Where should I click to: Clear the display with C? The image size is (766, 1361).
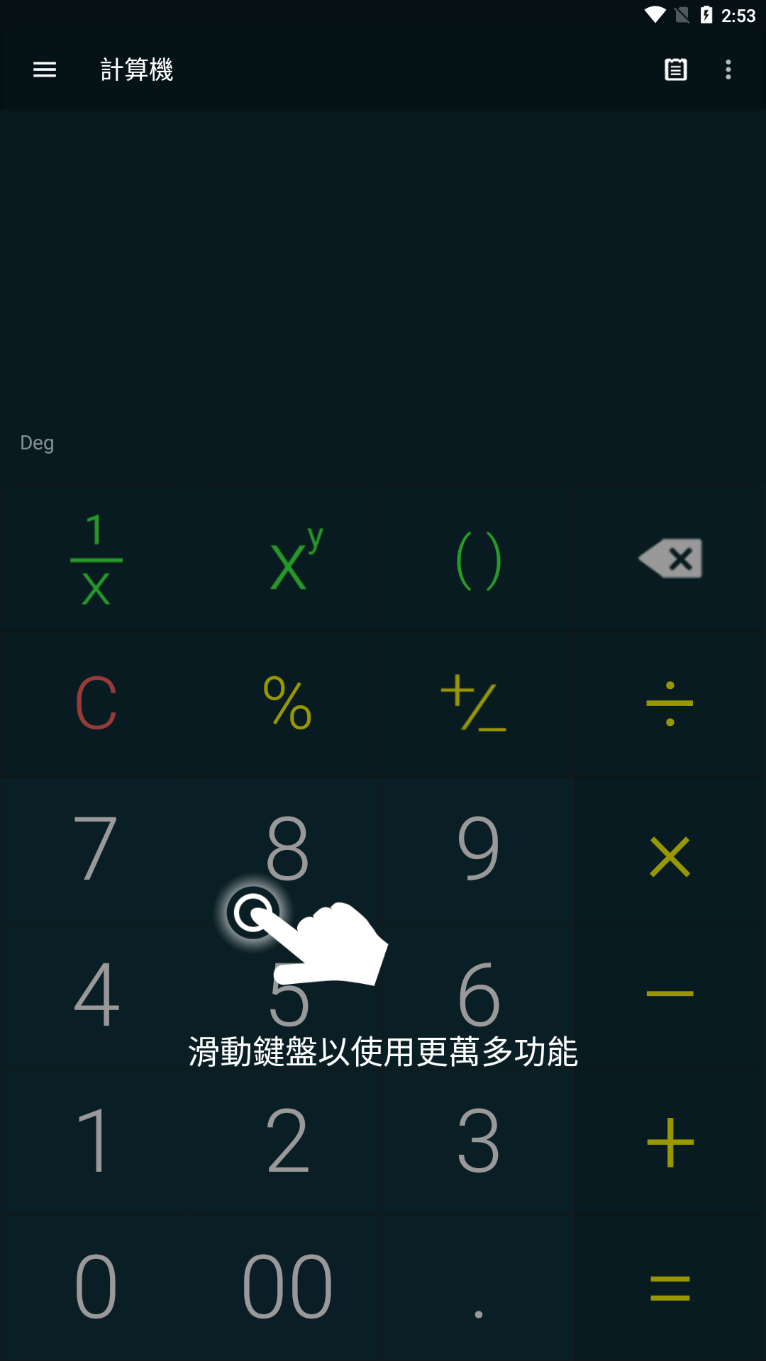(96, 704)
